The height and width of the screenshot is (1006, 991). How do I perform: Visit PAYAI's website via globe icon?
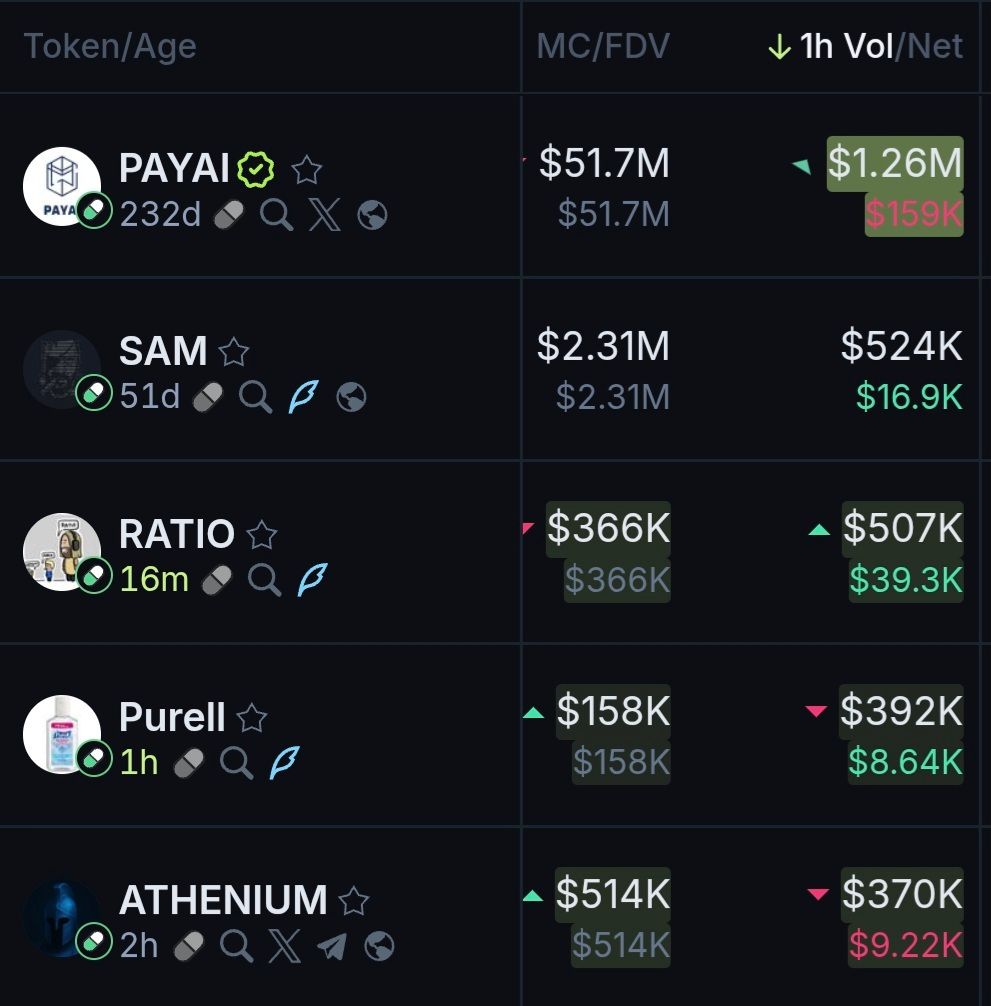[372, 215]
